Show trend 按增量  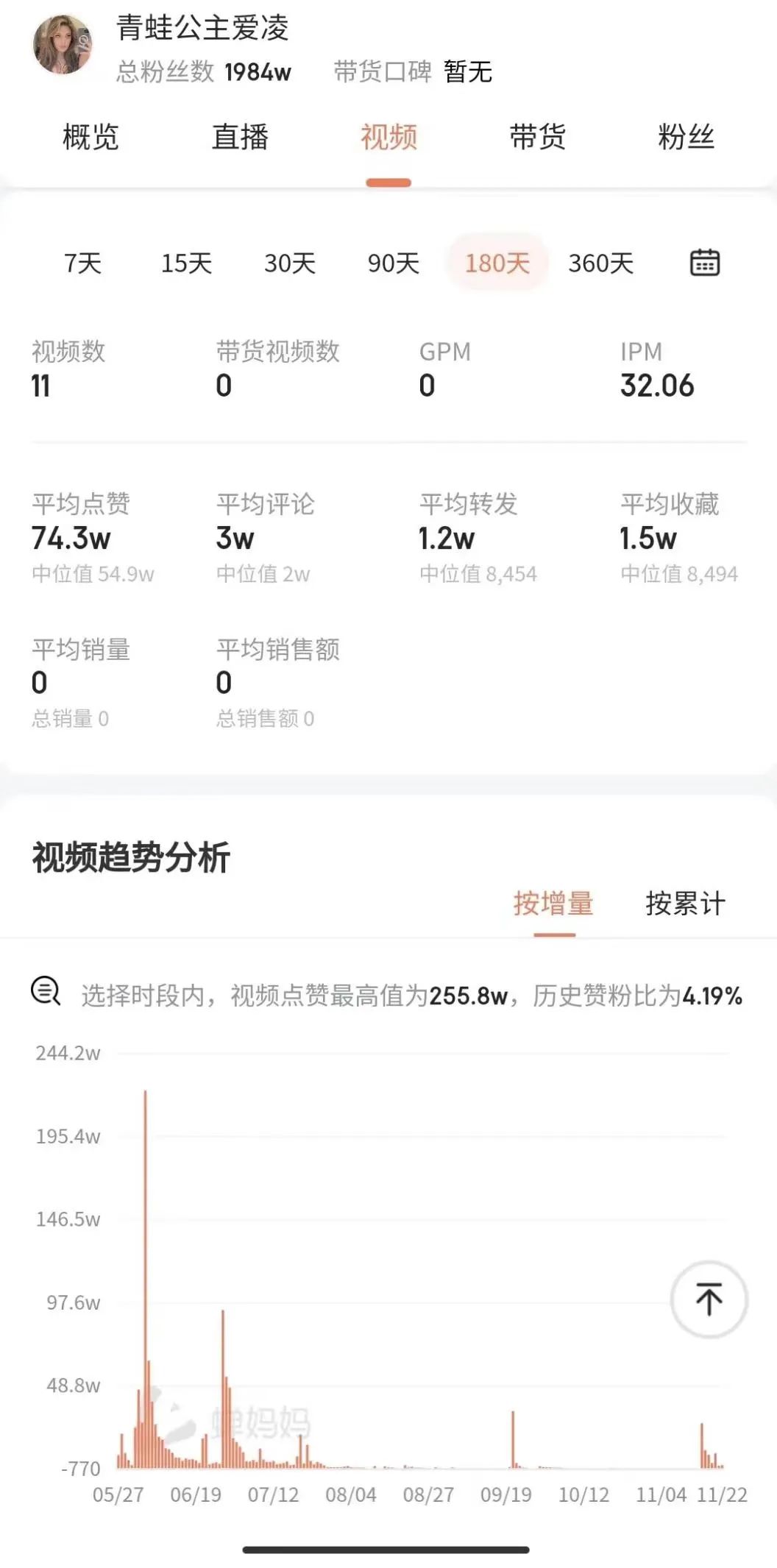[x=553, y=904]
